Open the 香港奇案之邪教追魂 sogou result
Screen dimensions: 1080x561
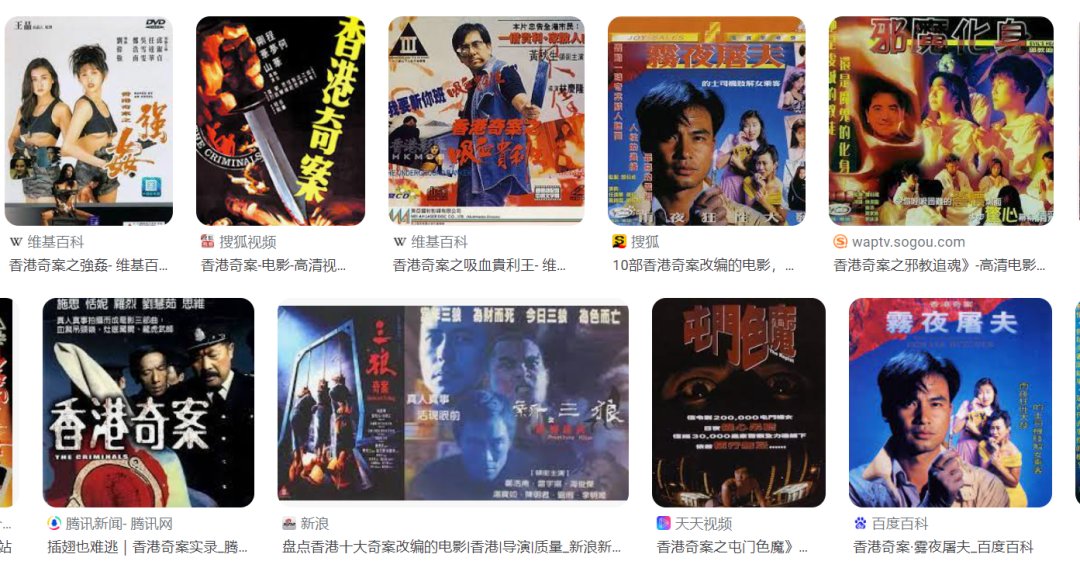(941, 120)
